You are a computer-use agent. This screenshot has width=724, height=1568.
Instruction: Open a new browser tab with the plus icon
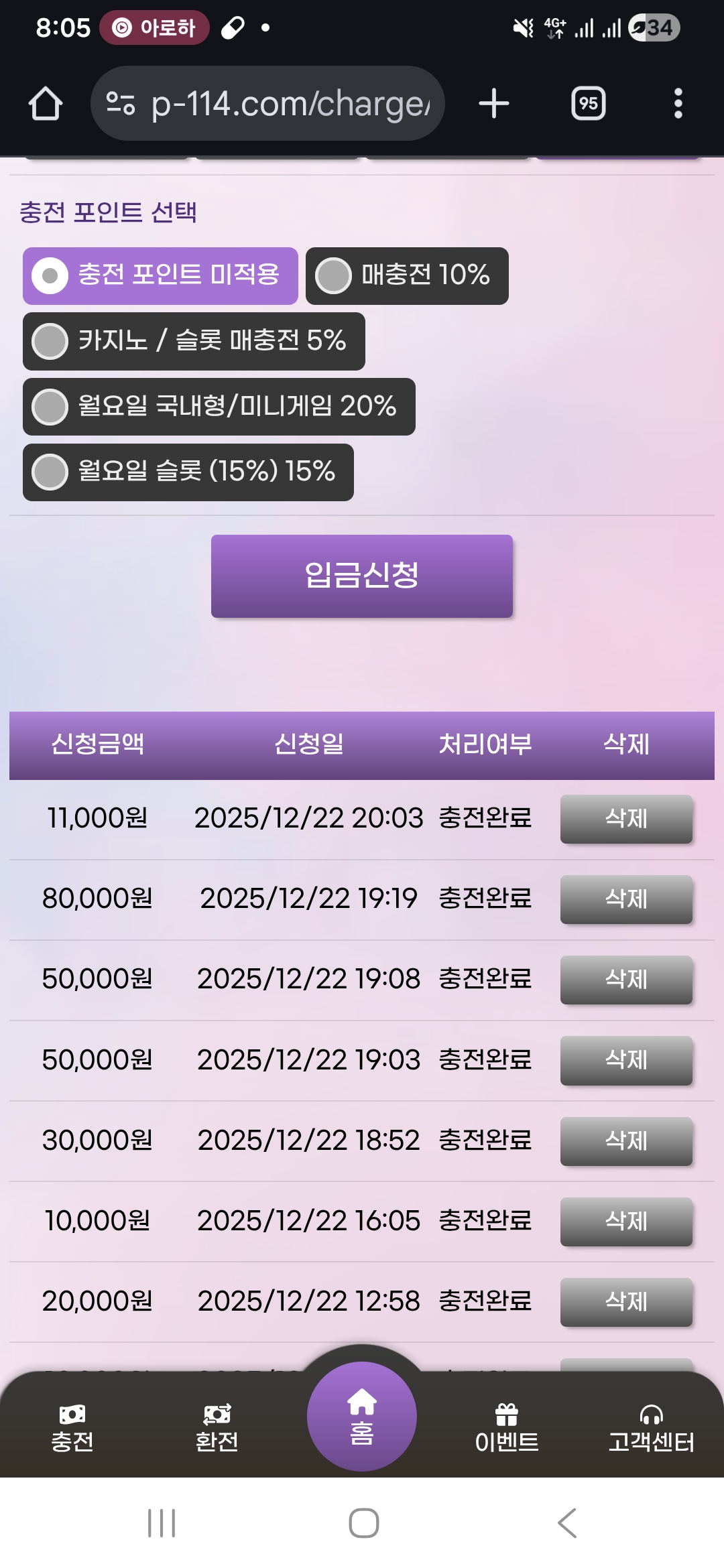pyautogui.click(x=493, y=104)
